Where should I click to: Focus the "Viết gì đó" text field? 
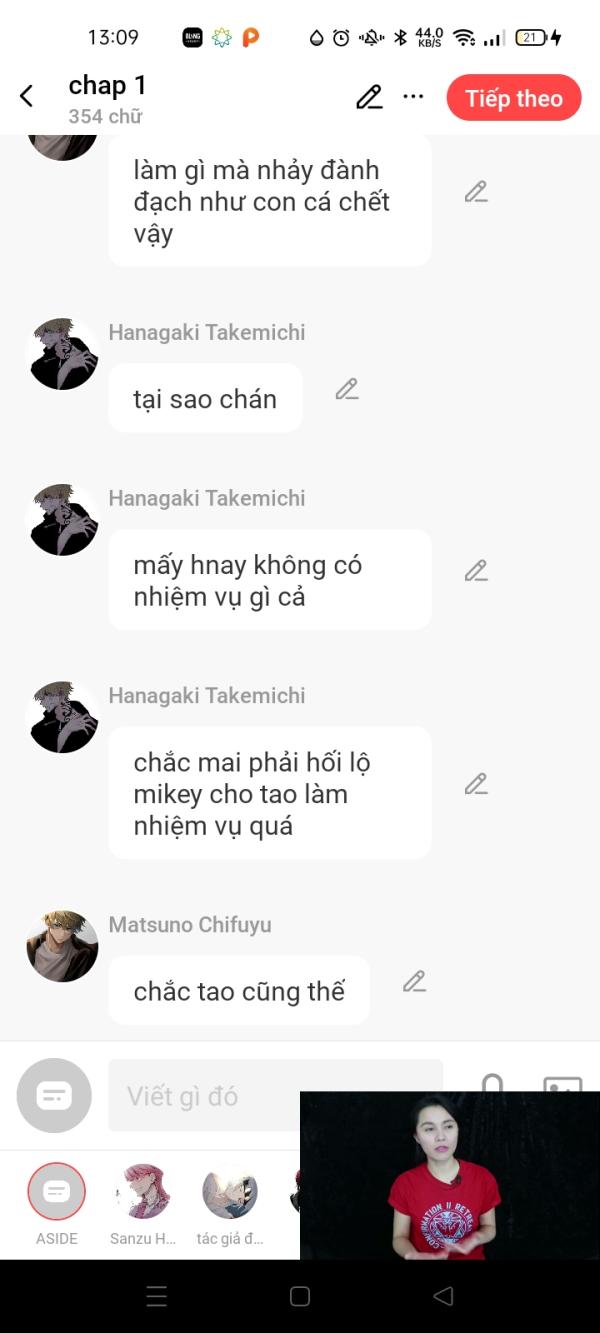tap(275, 1096)
